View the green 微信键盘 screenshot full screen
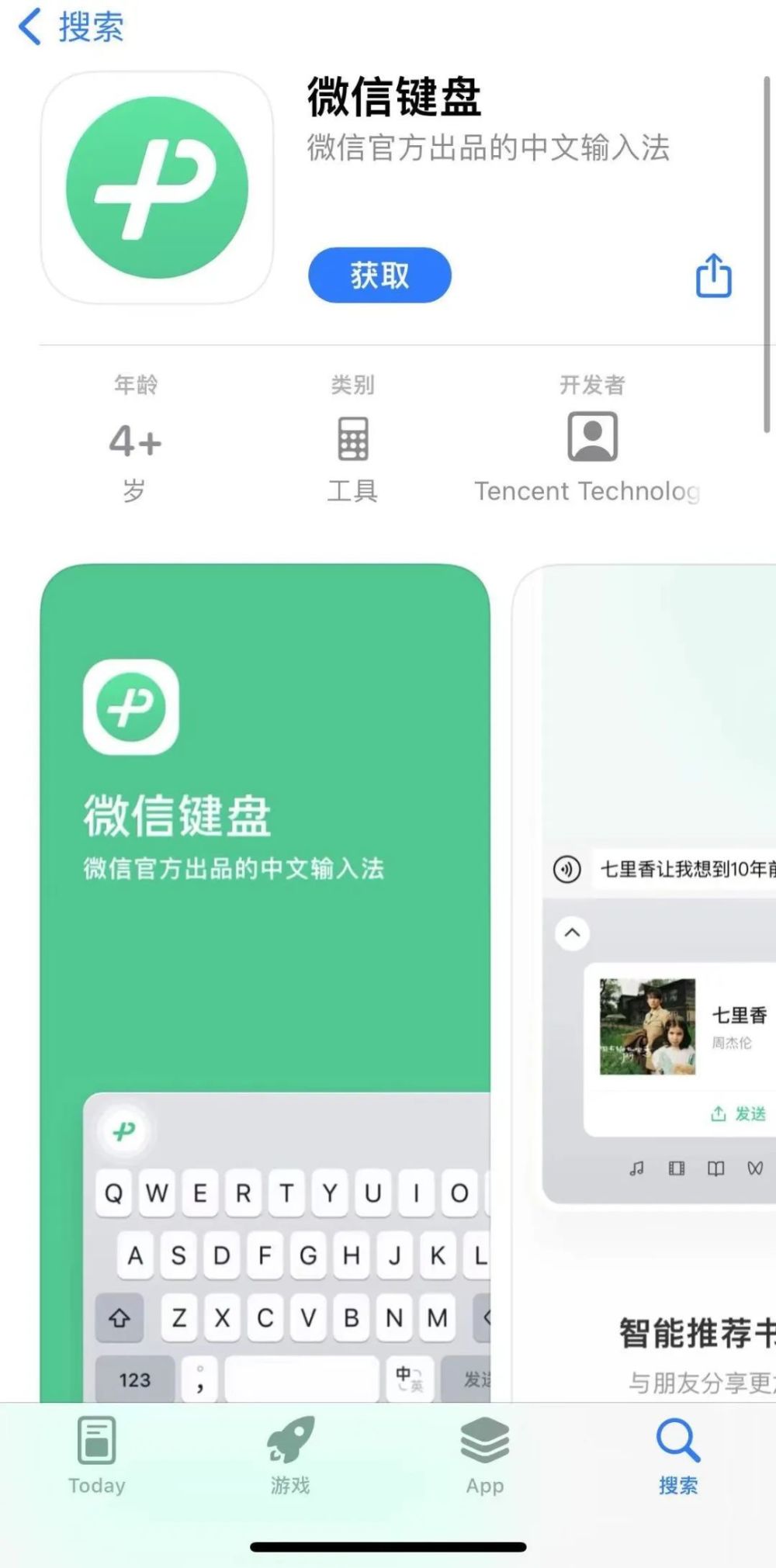The height and width of the screenshot is (1568, 776). (265, 931)
